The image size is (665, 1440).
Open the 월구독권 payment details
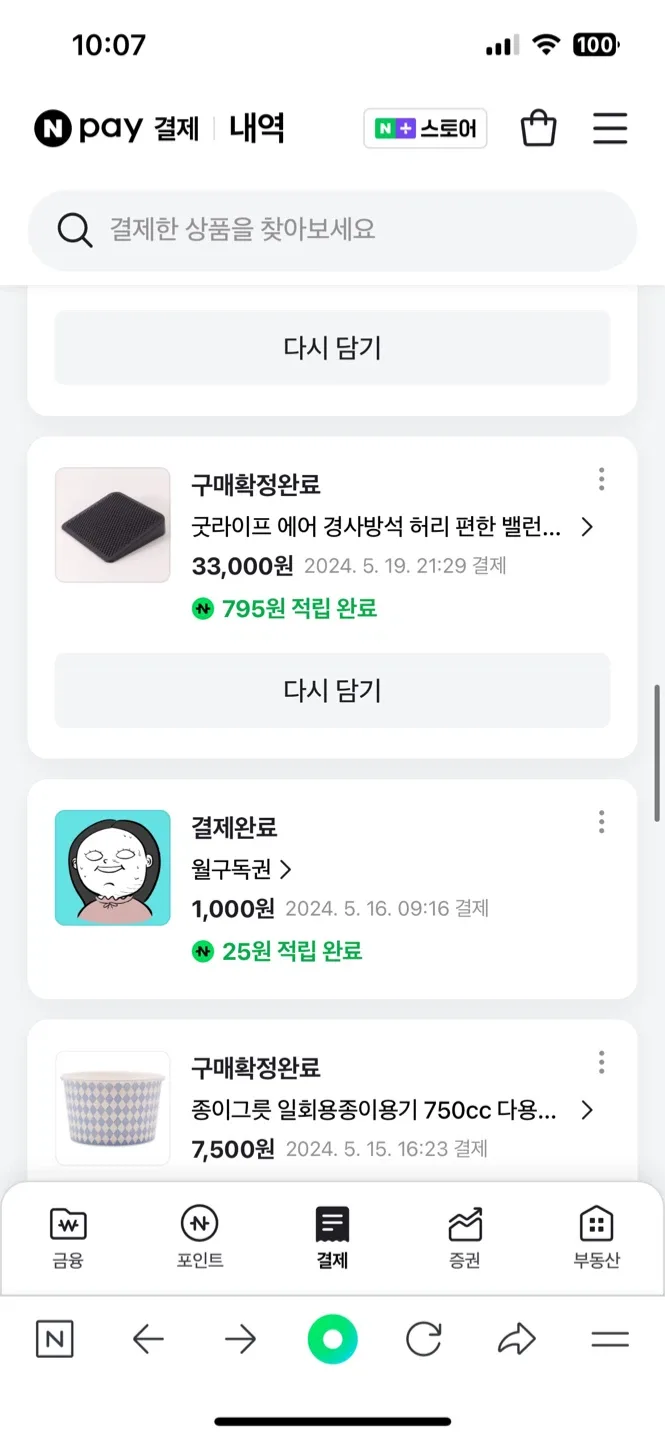coord(241,870)
